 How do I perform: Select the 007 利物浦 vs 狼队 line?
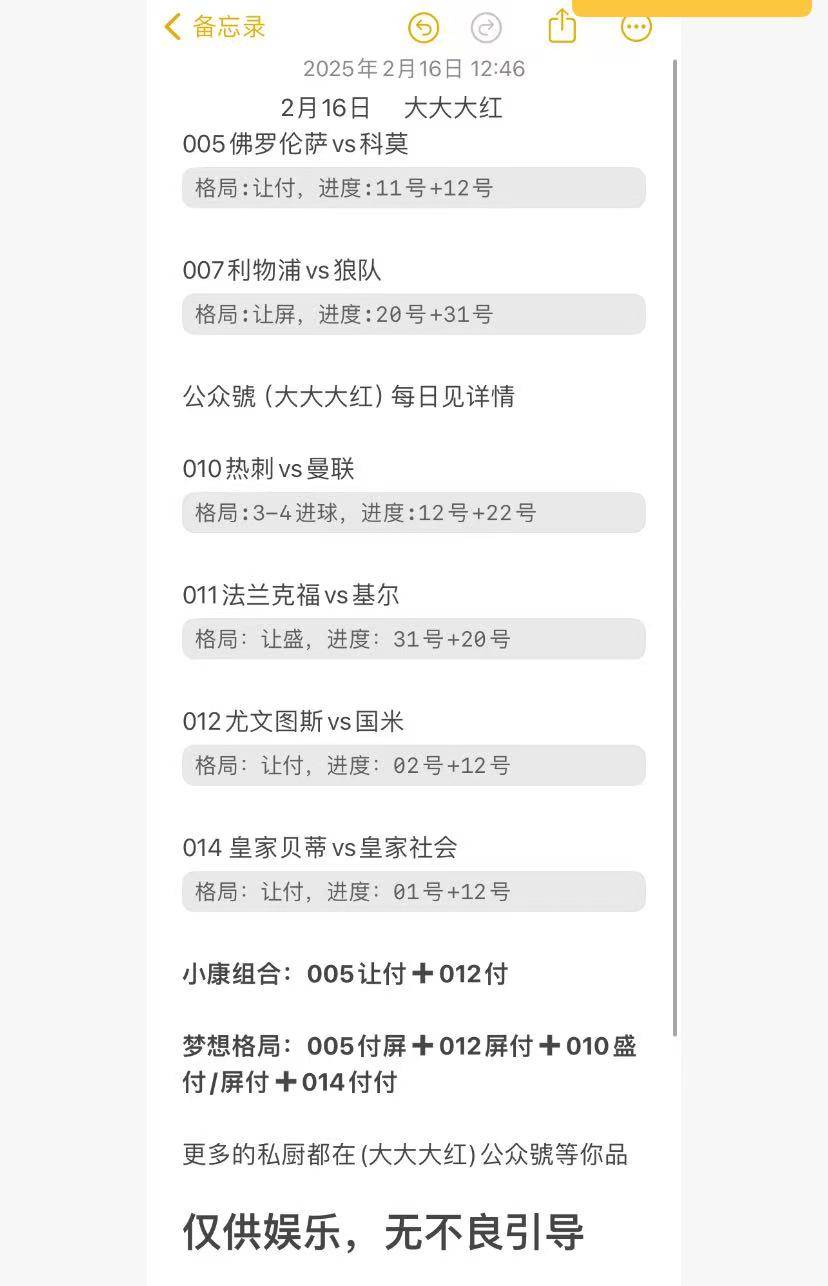[278, 269]
